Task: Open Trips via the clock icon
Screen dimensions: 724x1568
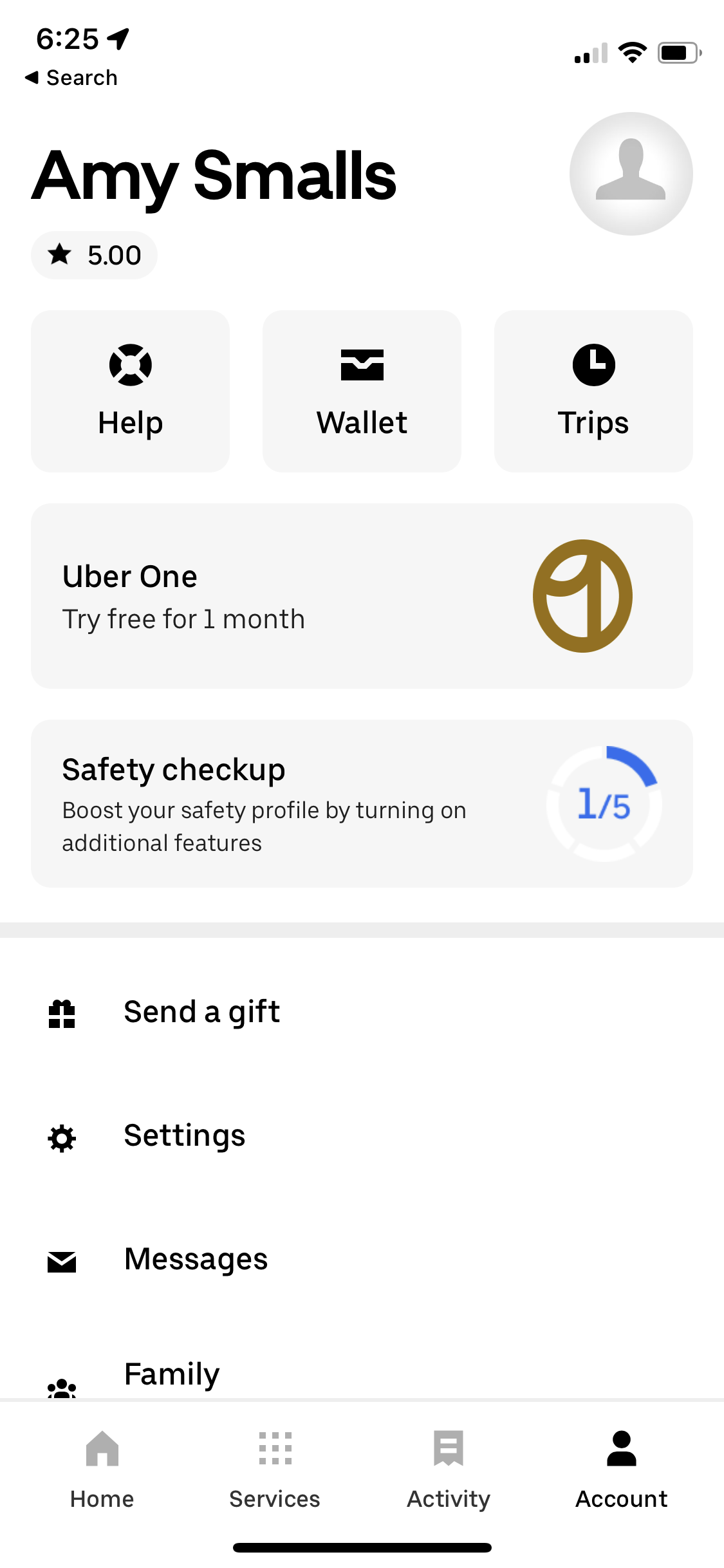Action: (x=593, y=365)
